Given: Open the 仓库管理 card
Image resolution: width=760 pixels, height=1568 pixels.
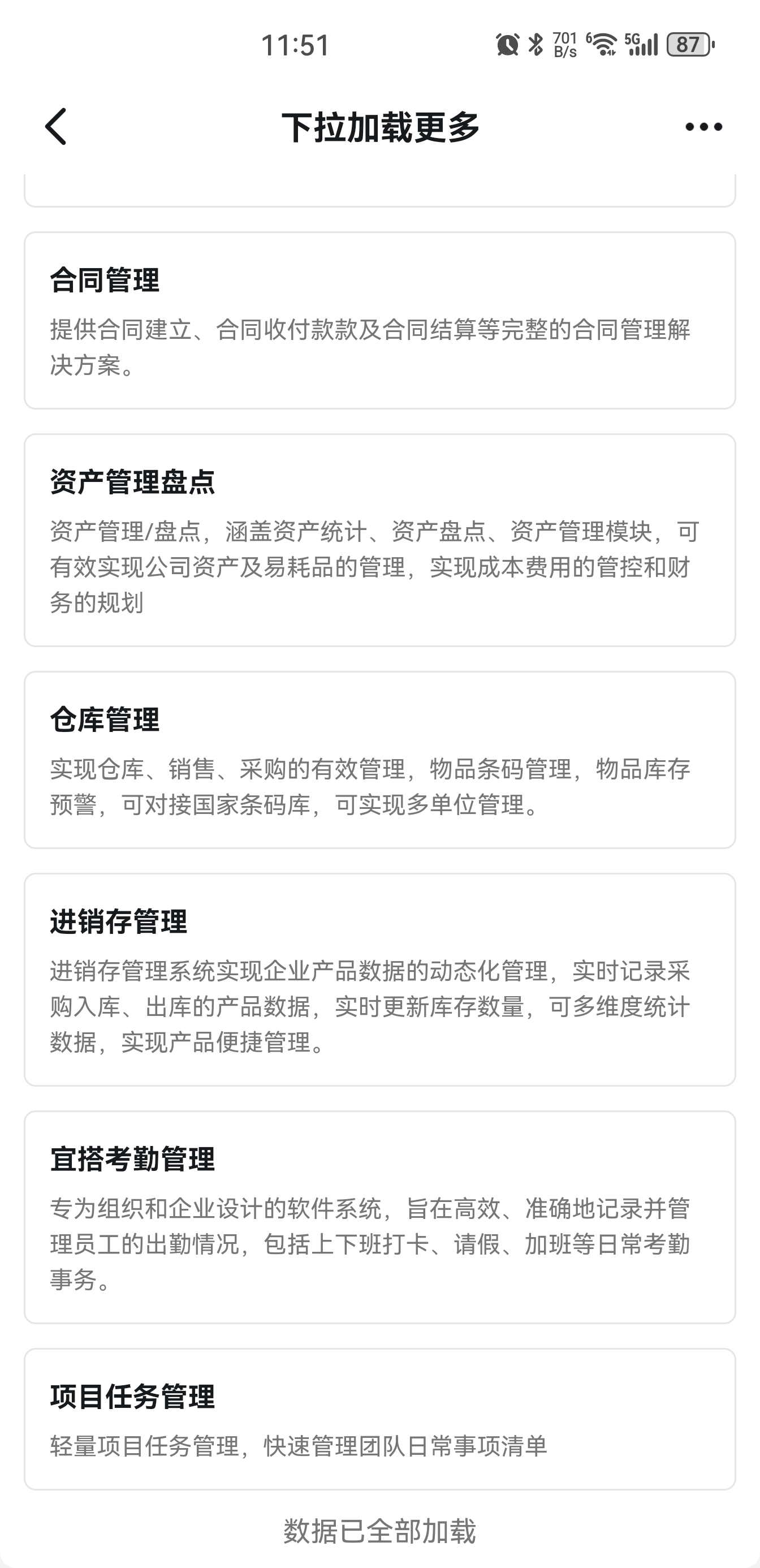Looking at the screenshot, I should (379, 760).
